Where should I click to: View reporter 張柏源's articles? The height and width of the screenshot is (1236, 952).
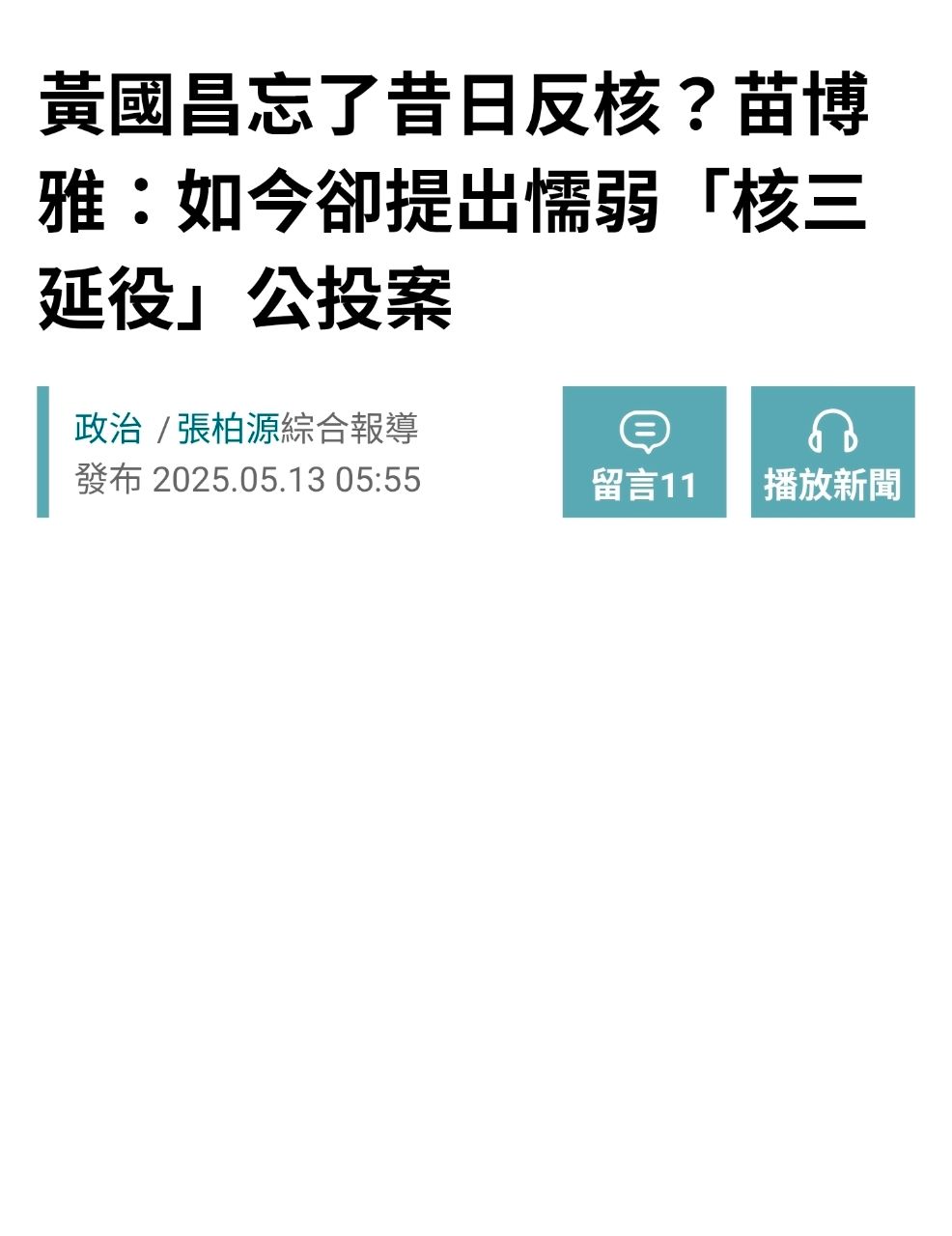coord(229,429)
